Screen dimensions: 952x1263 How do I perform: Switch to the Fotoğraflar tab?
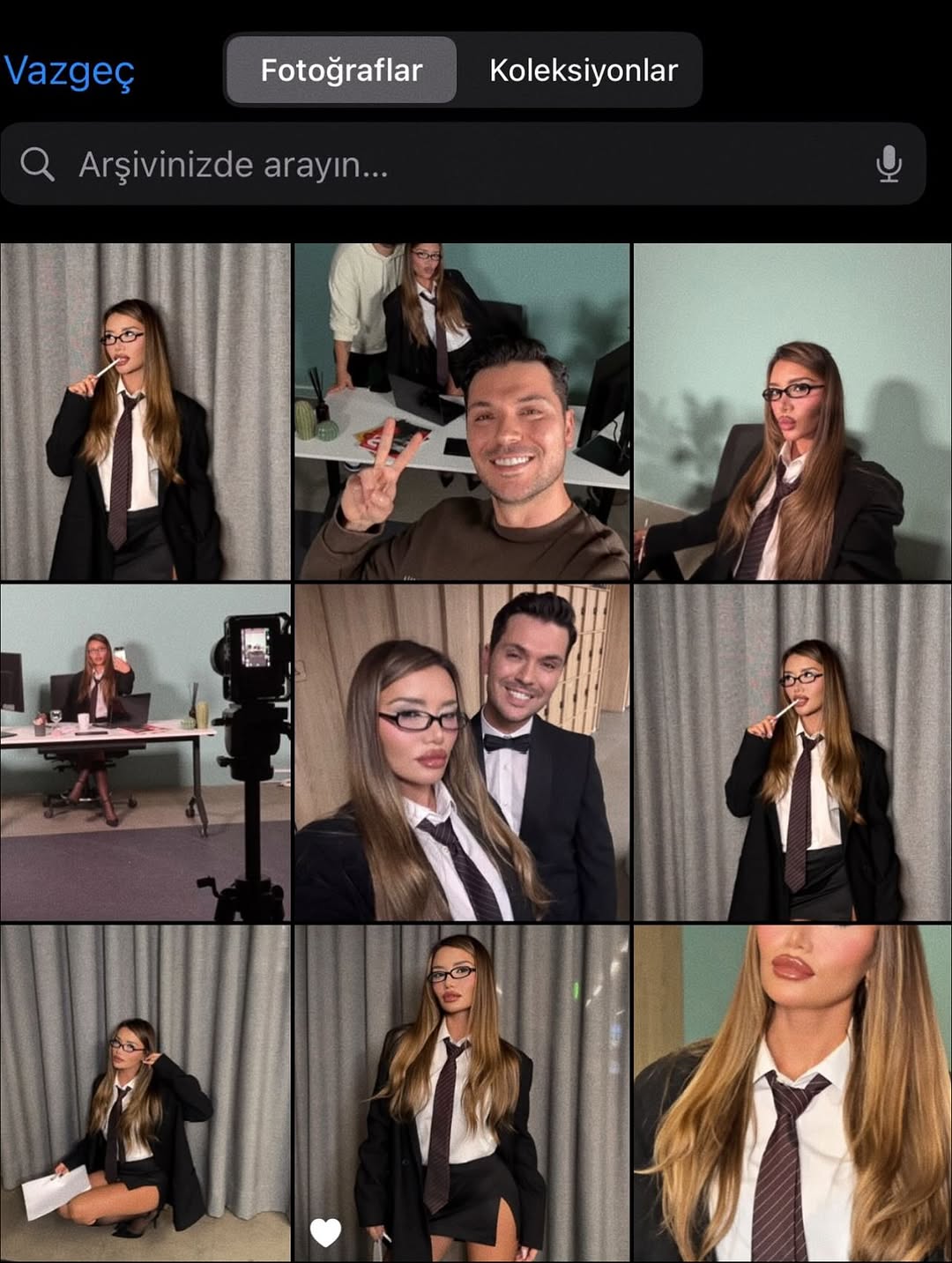(341, 71)
